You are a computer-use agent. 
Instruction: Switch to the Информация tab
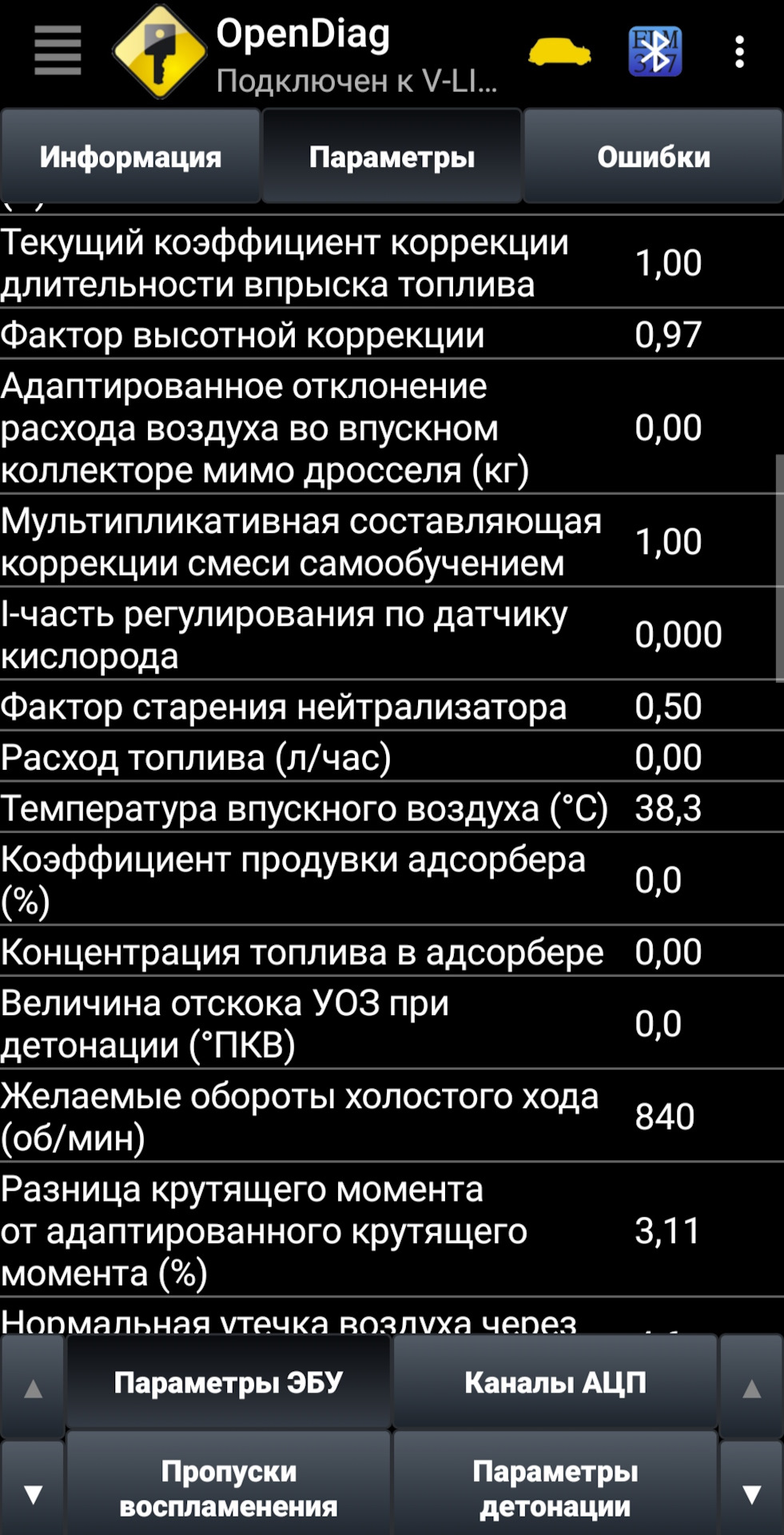click(130, 157)
